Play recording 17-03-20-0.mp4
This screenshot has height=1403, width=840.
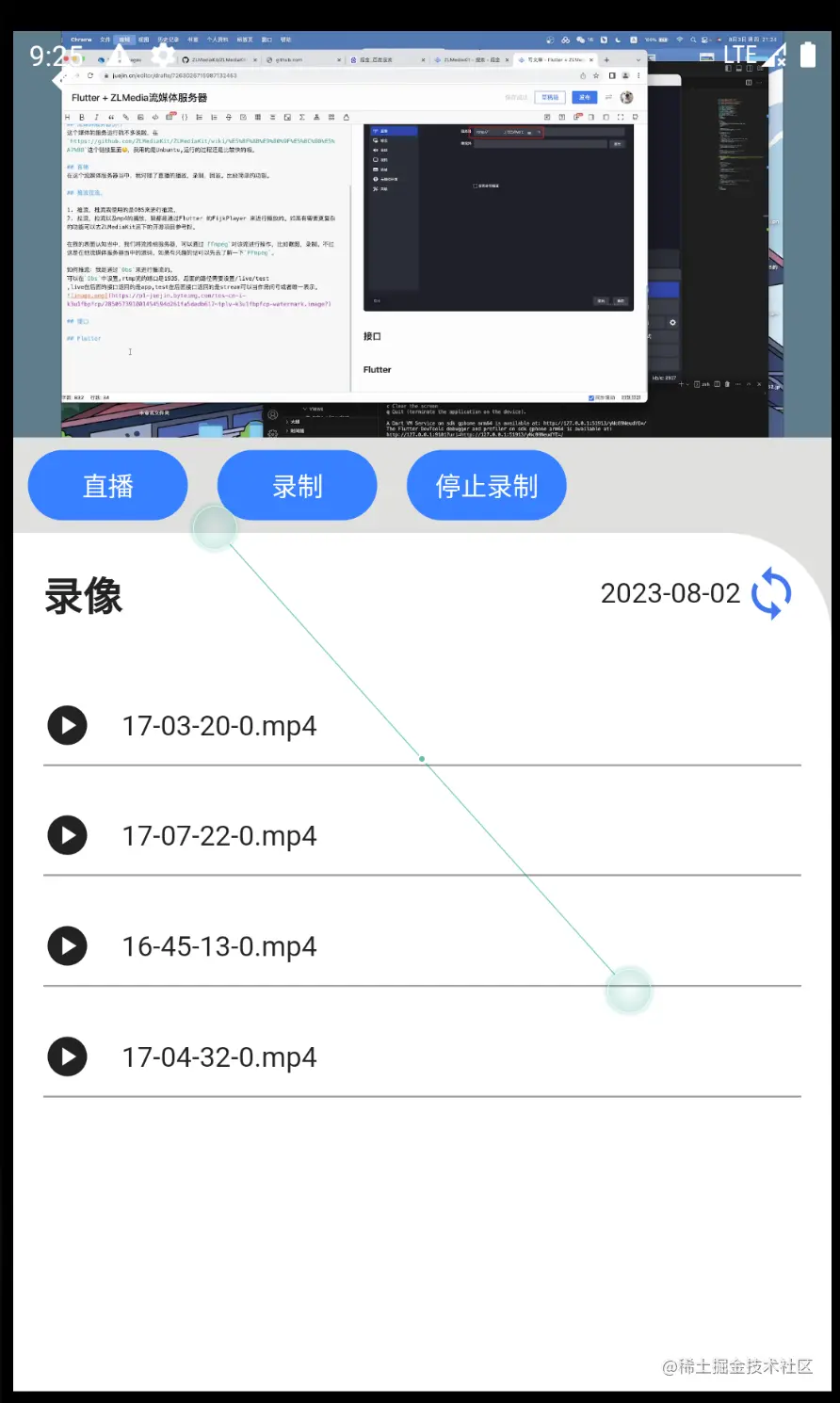pyautogui.click(x=68, y=726)
